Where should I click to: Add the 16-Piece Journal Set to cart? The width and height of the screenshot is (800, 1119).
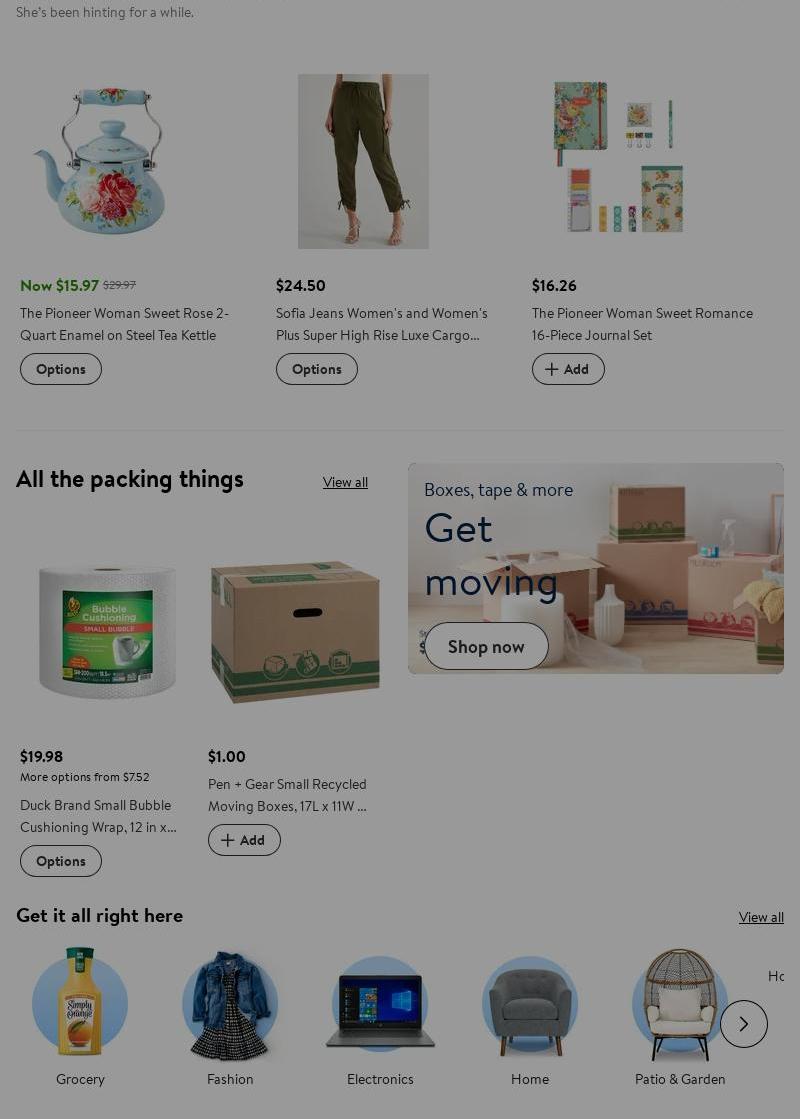pyautogui.click(x=568, y=369)
